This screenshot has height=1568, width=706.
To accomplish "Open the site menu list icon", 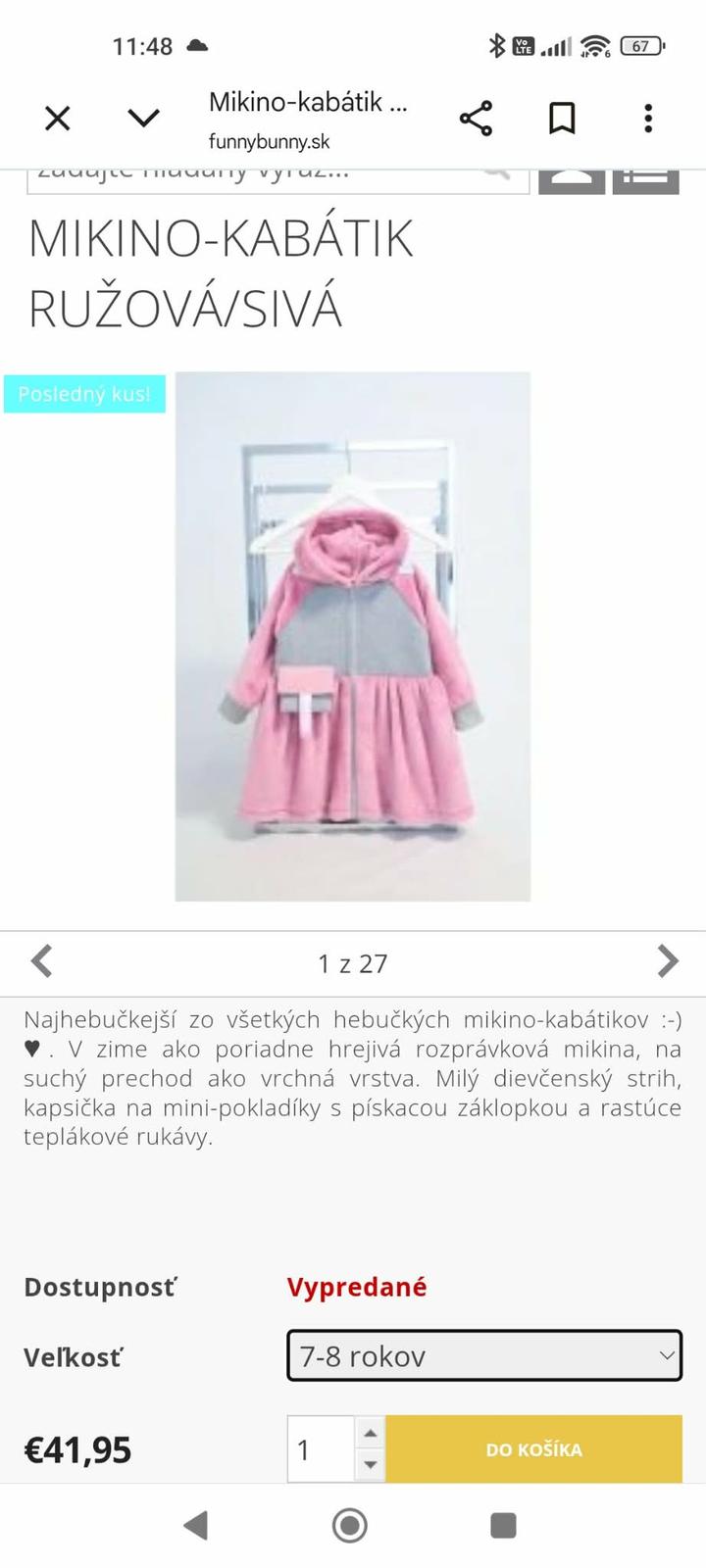I will pyautogui.click(x=646, y=179).
